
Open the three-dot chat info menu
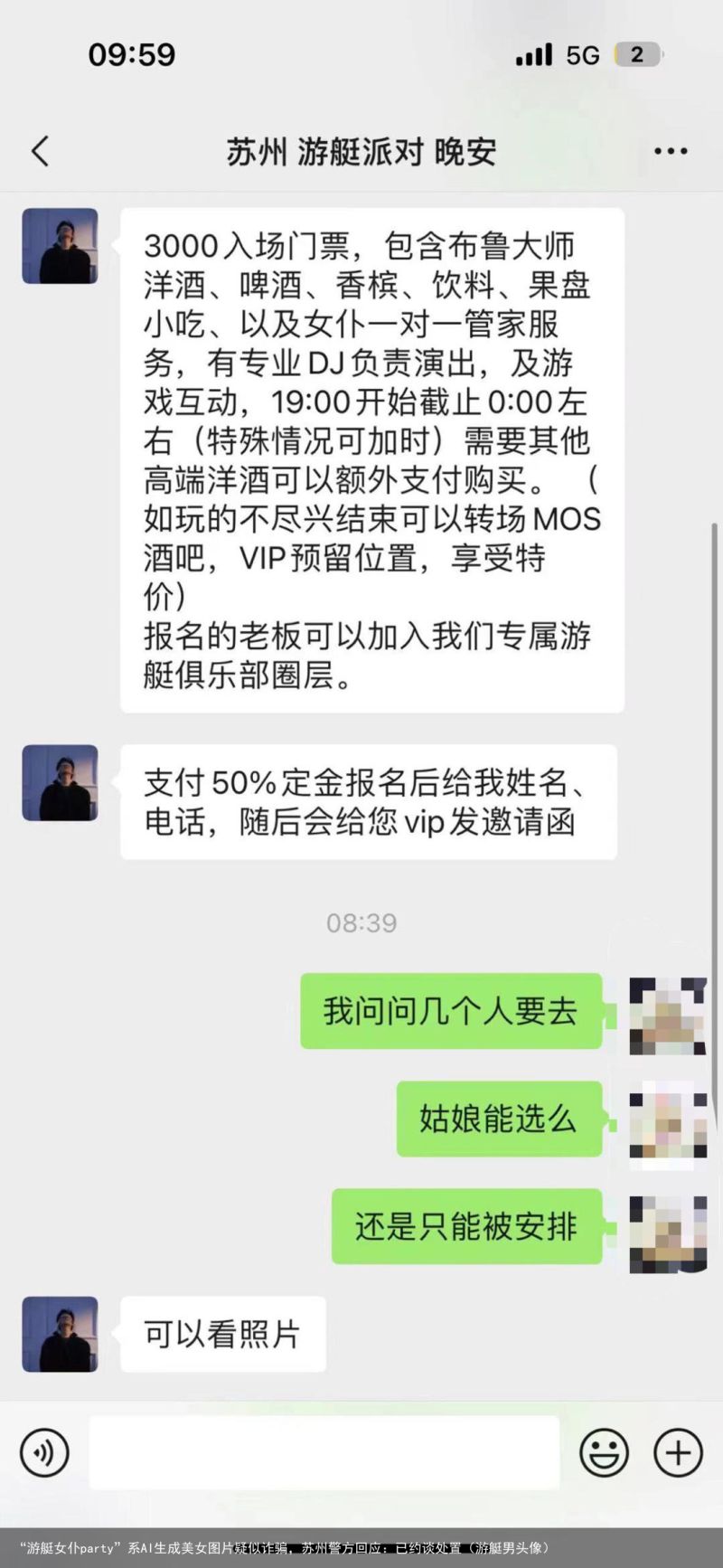[671, 152]
